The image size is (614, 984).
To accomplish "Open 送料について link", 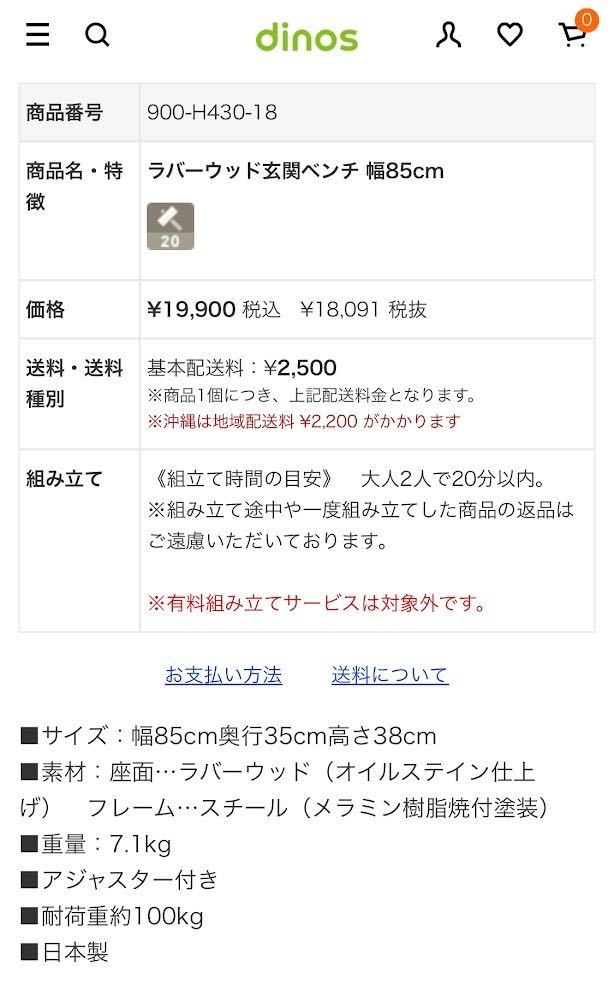I will point(390,675).
